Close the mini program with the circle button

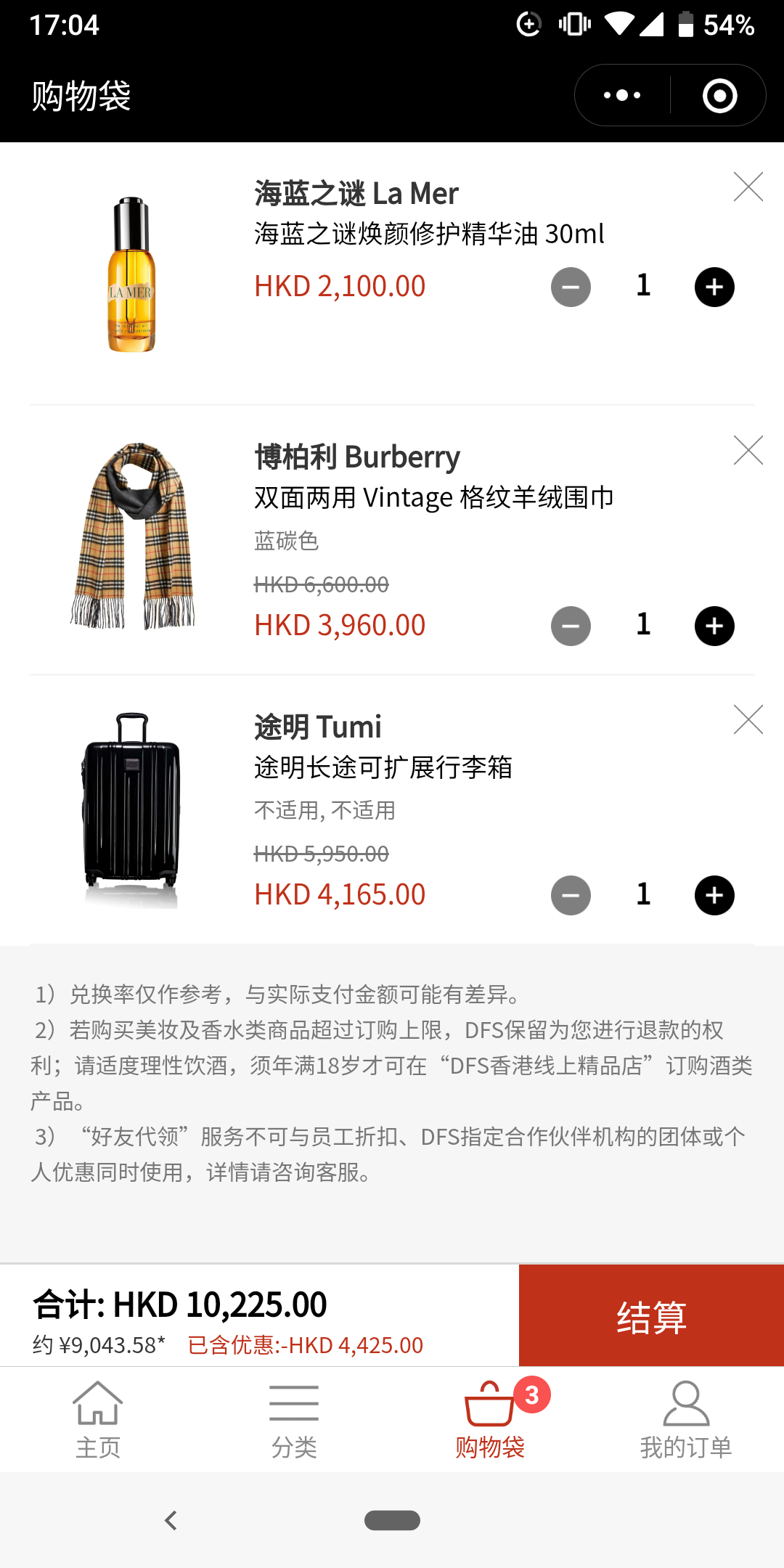pyautogui.click(x=719, y=96)
